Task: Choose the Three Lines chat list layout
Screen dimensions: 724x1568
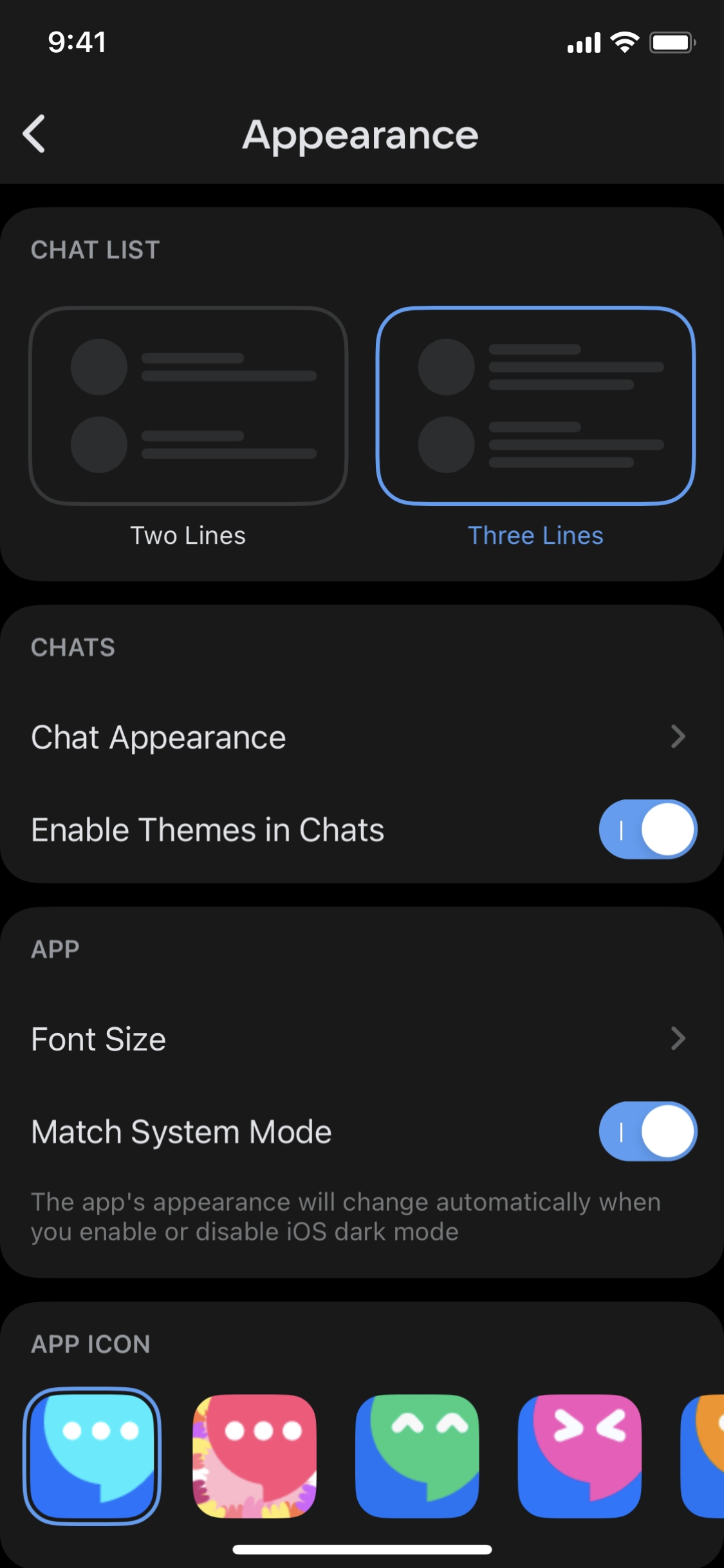Action: click(535, 406)
